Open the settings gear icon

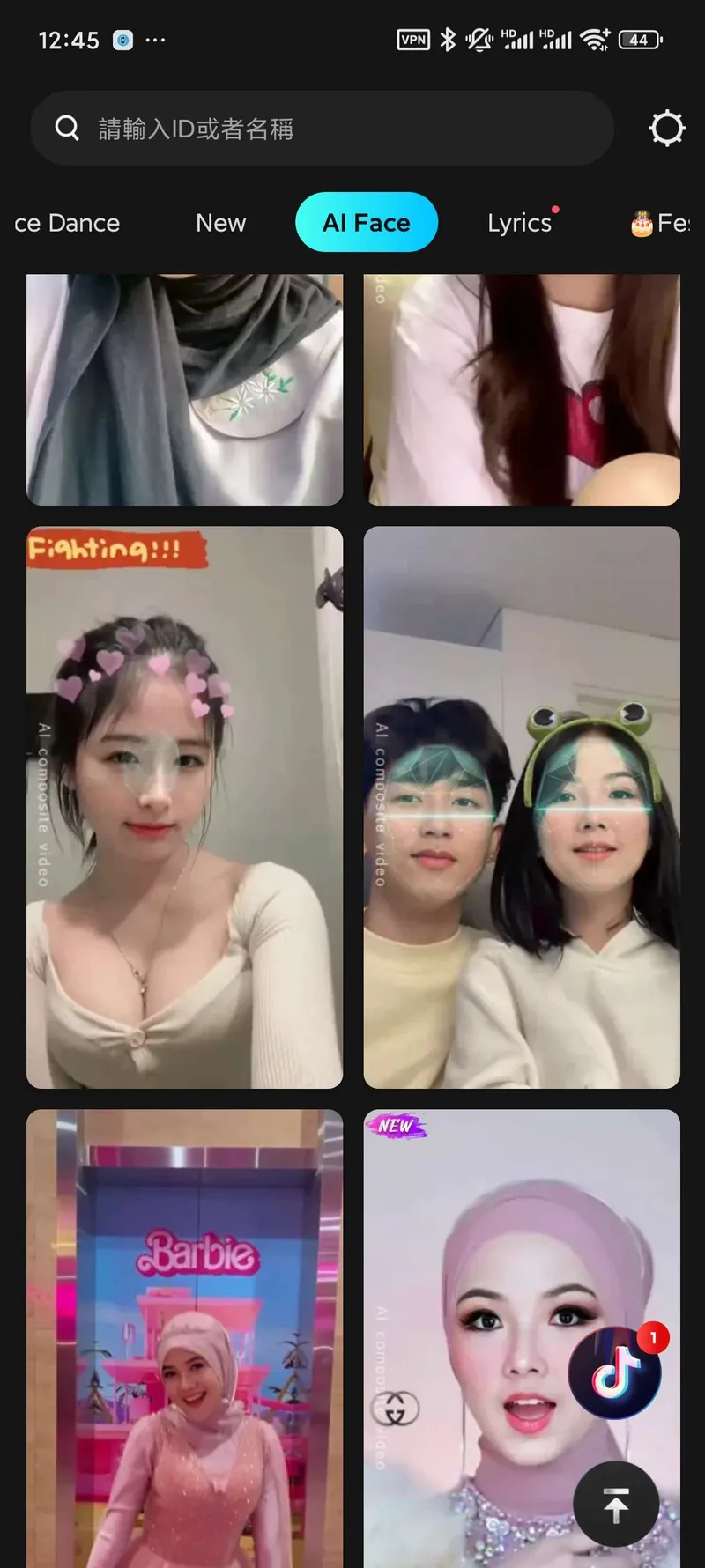coord(667,128)
